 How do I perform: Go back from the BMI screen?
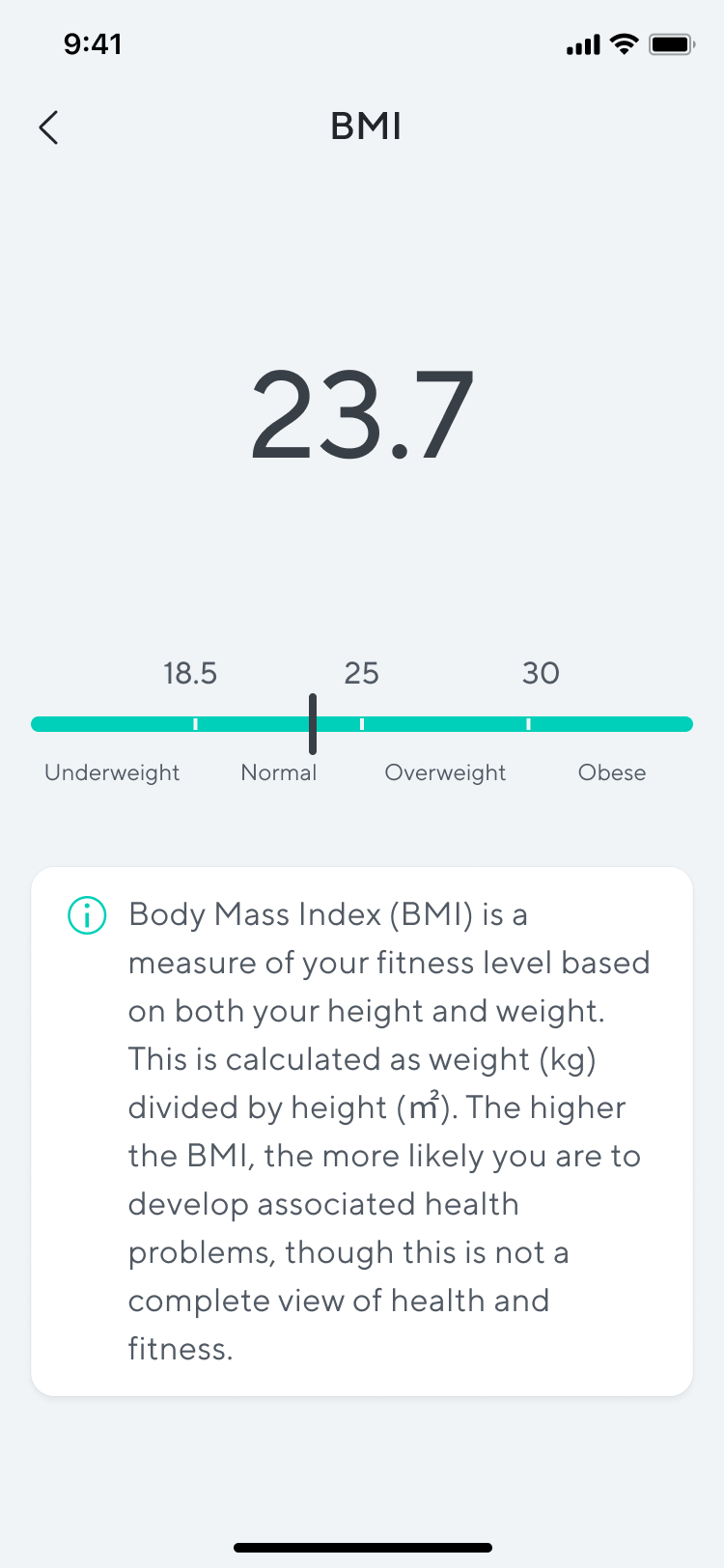[x=48, y=127]
